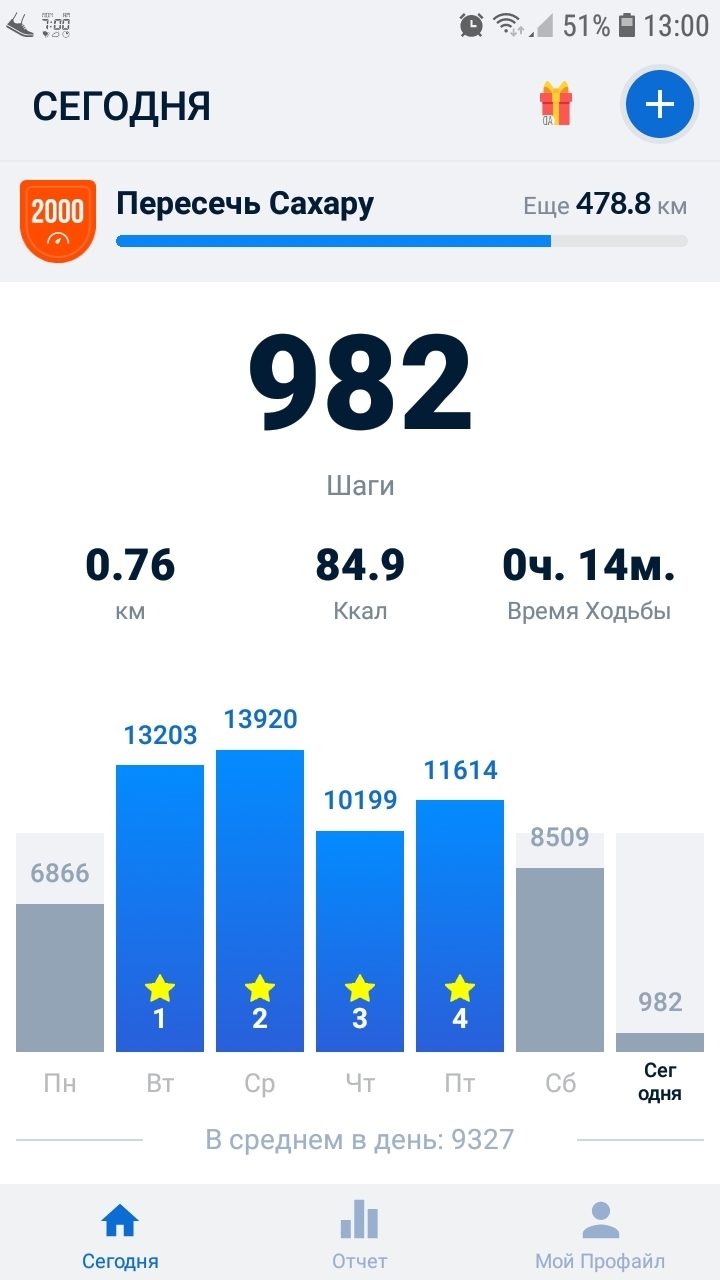Tap the Пн bar with 6866 steps

(x=60, y=976)
